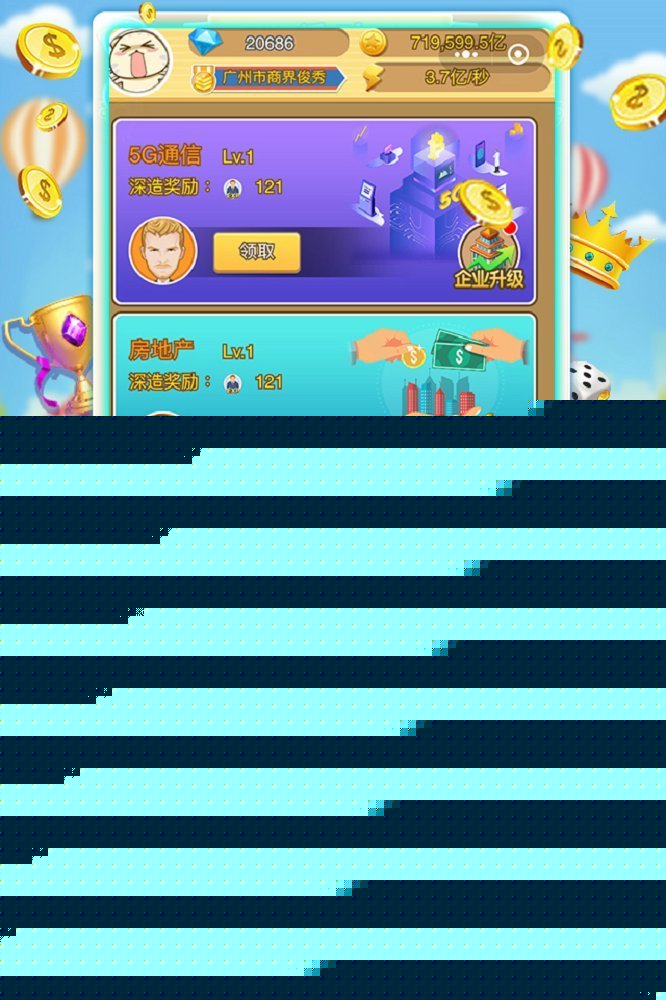Tap the manager portrait in 5G通信 card

pyautogui.click(x=163, y=251)
